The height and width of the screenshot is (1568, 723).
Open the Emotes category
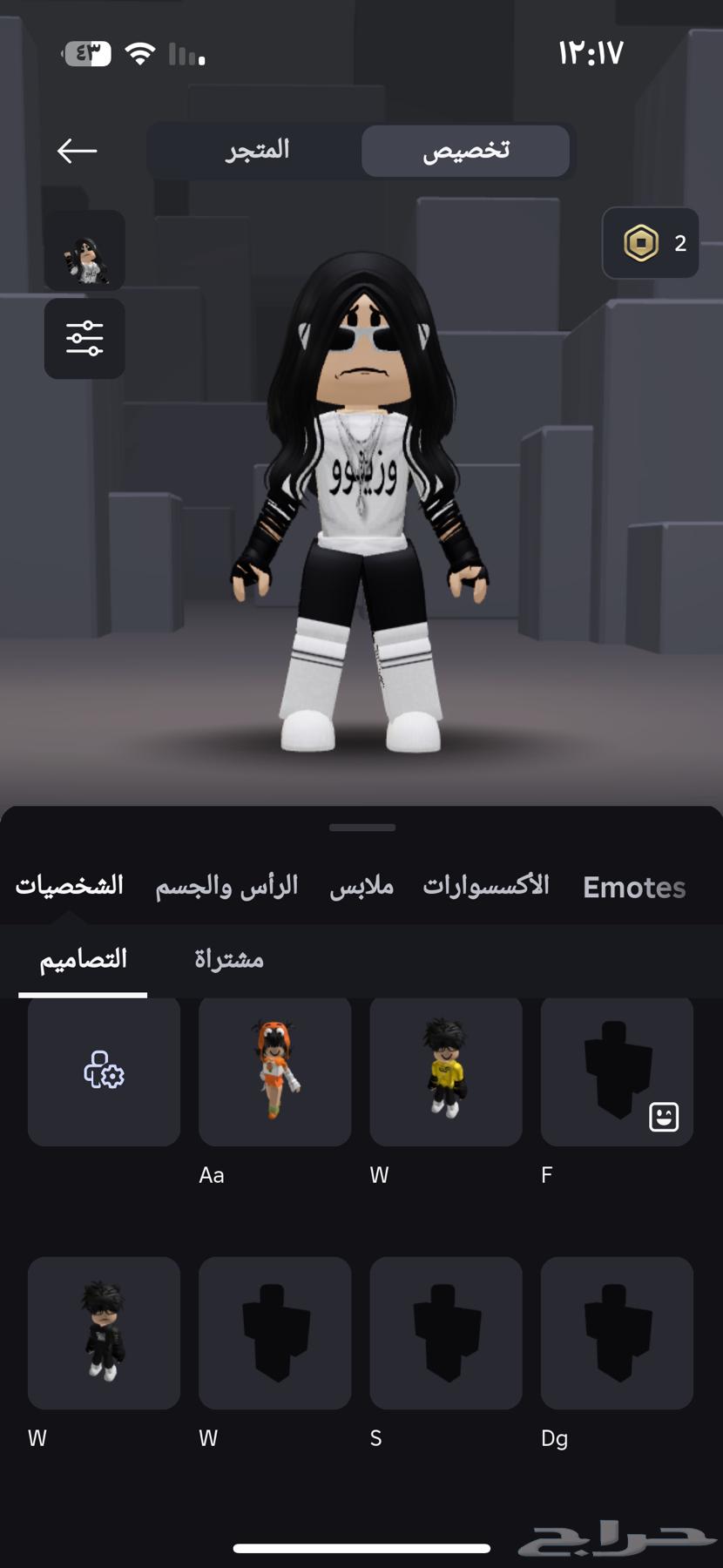(633, 888)
